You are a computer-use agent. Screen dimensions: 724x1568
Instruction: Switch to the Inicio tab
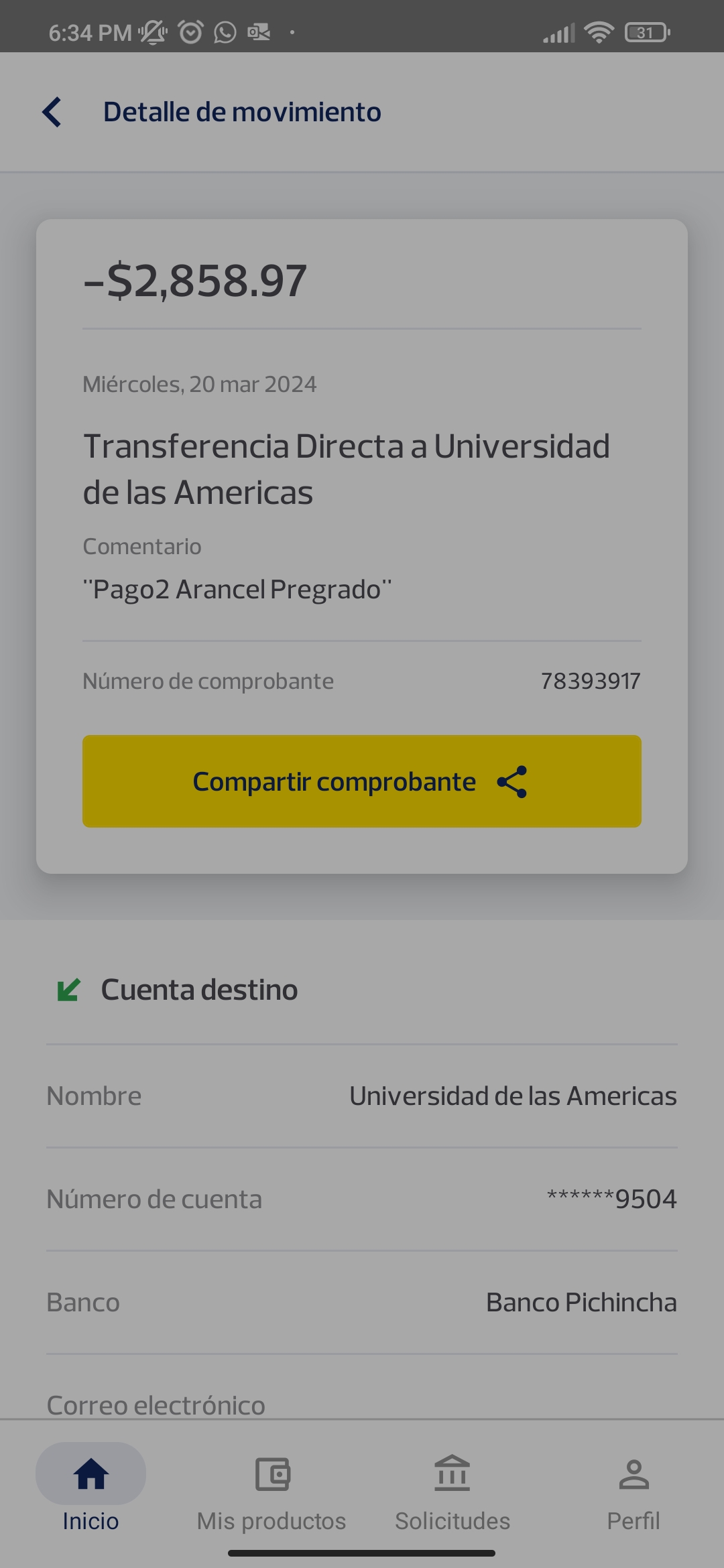click(x=91, y=1489)
